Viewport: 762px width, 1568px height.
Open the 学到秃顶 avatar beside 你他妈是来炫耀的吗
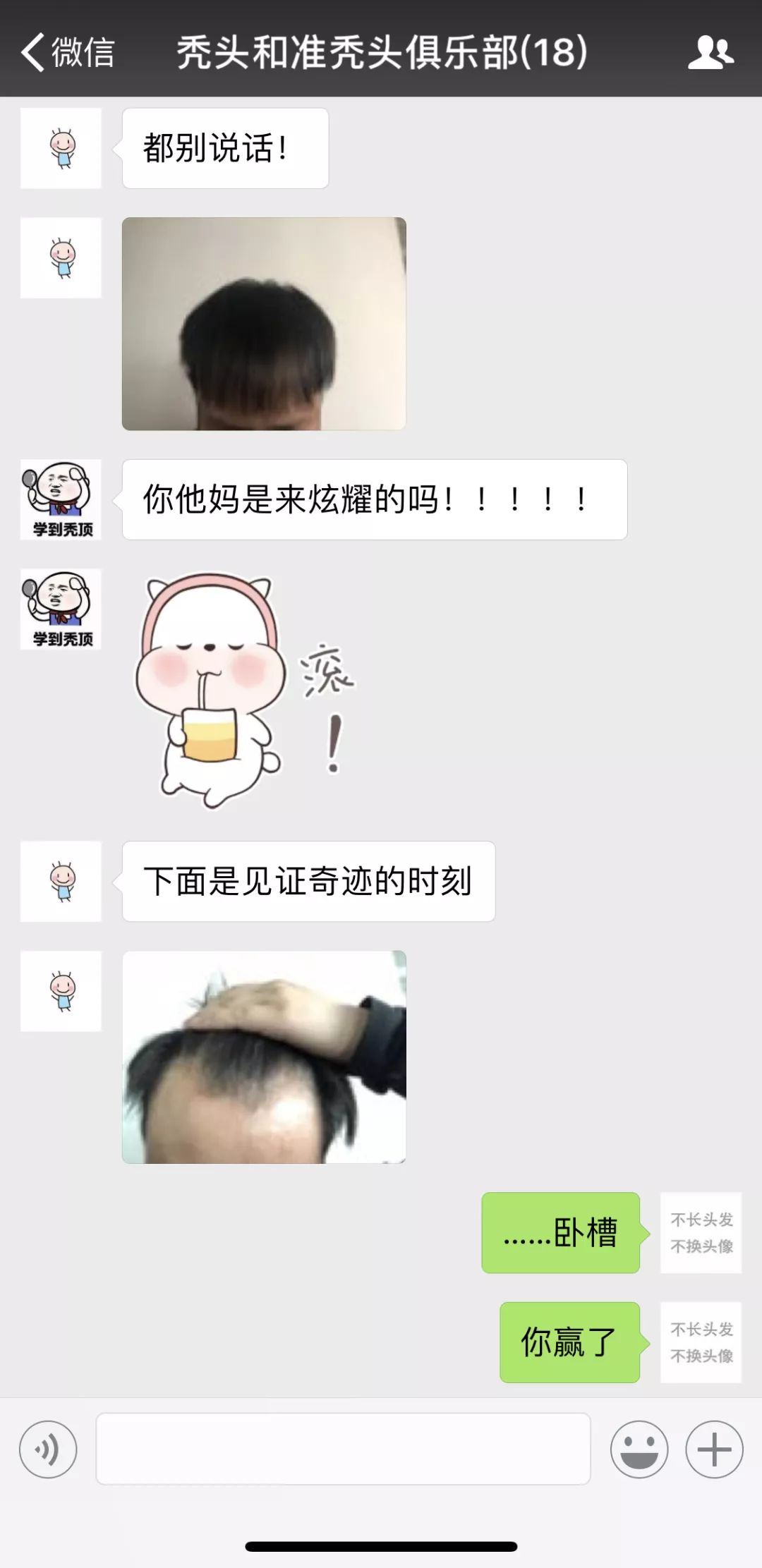coord(61,499)
